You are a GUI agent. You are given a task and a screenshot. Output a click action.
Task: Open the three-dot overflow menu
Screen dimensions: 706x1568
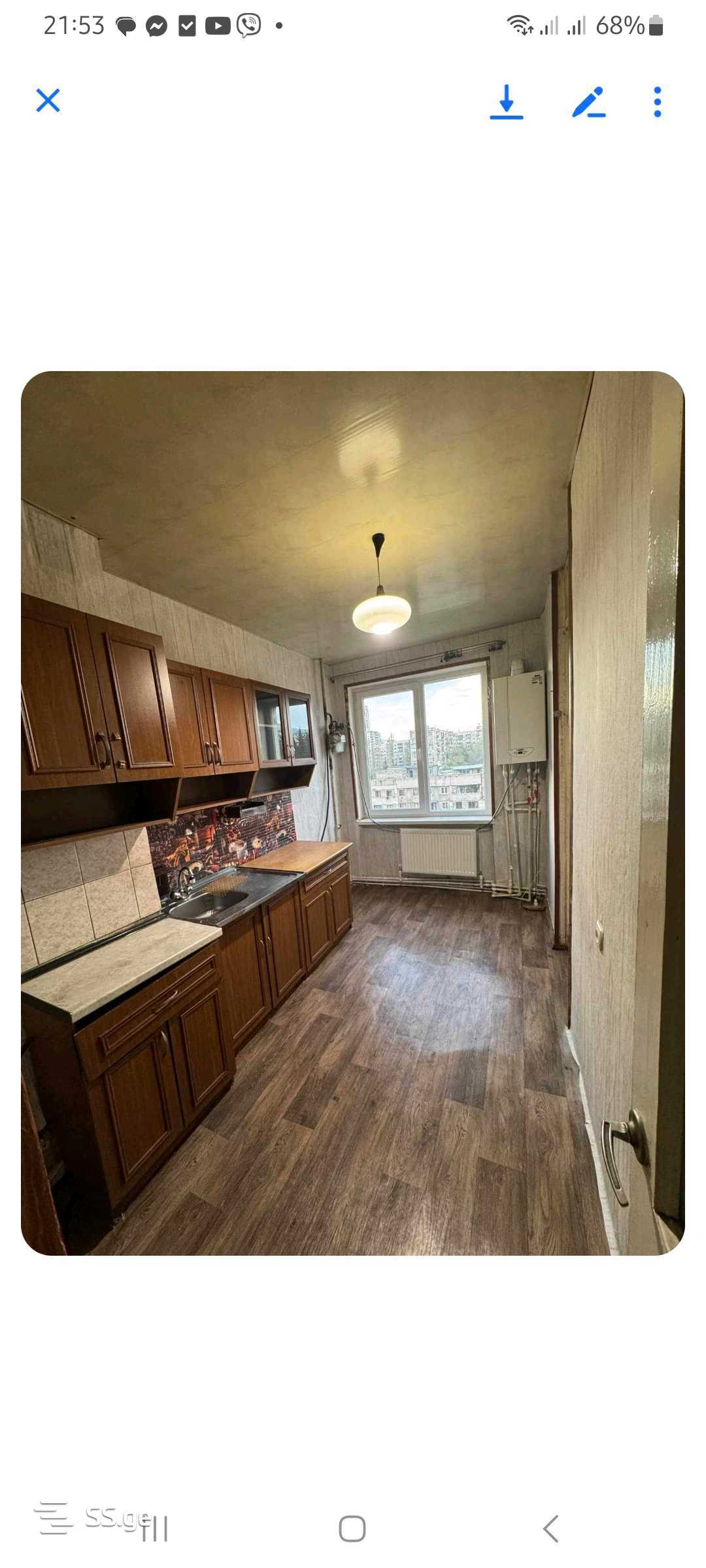pos(657,102)
